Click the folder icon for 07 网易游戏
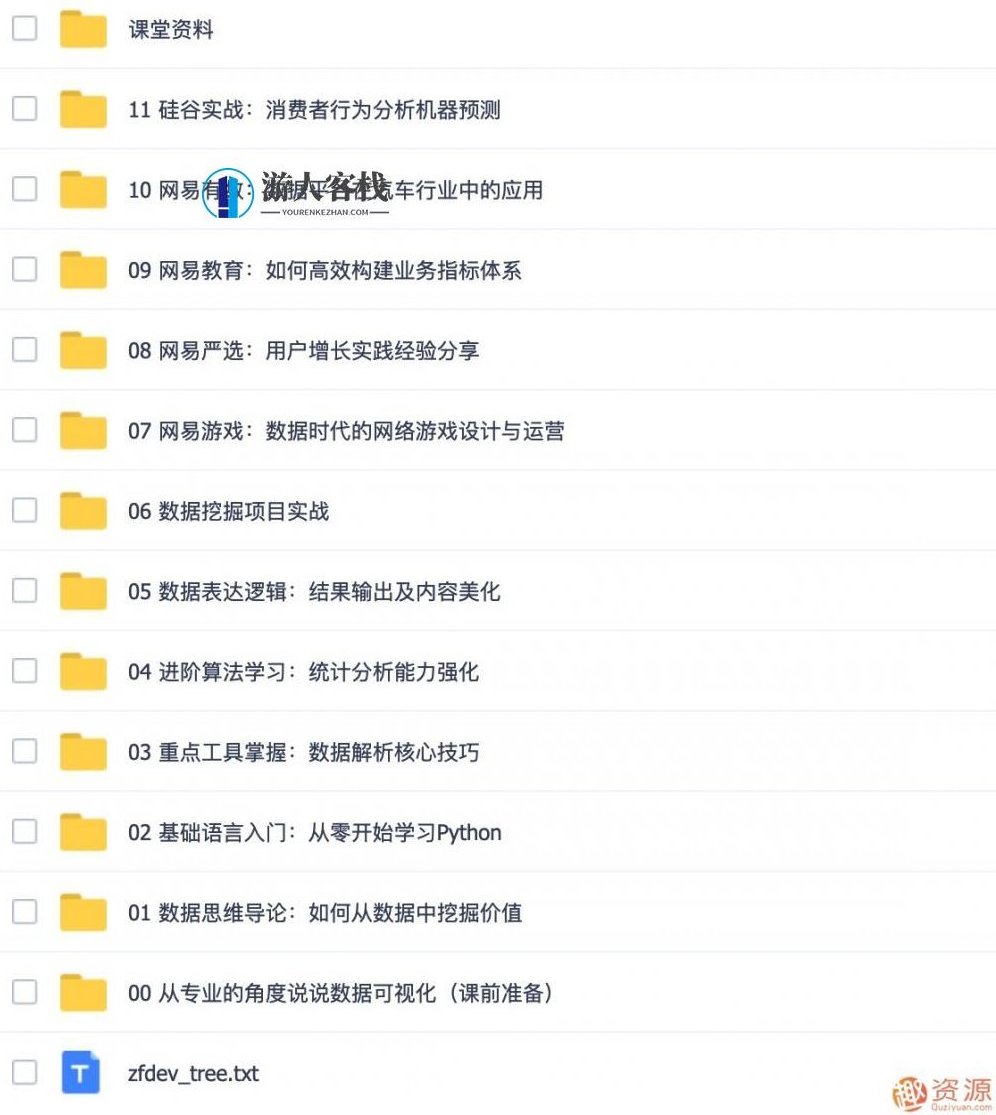 83,430
